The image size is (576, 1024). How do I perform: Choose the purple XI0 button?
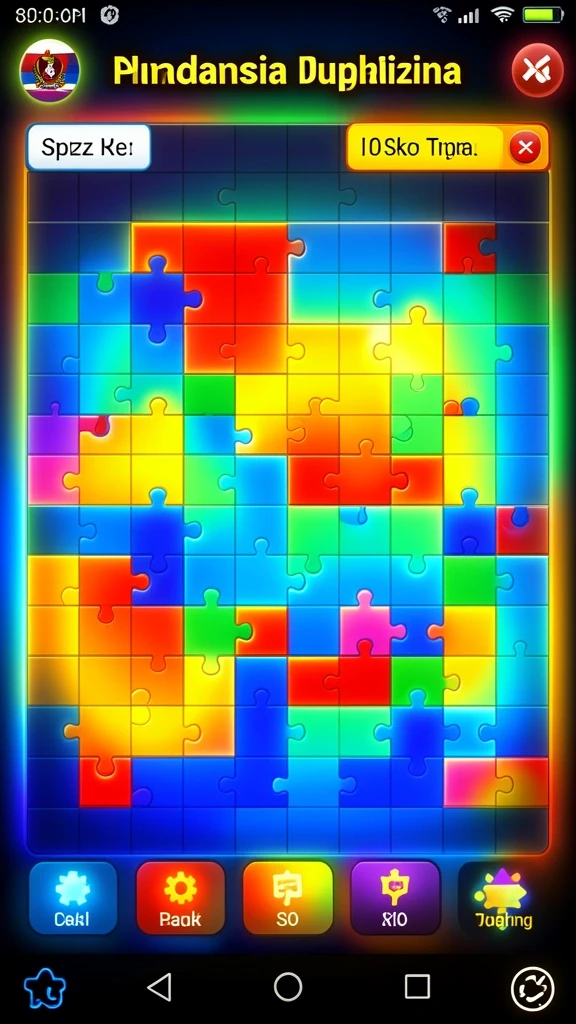pyautogui.click(x=395, y=897)
